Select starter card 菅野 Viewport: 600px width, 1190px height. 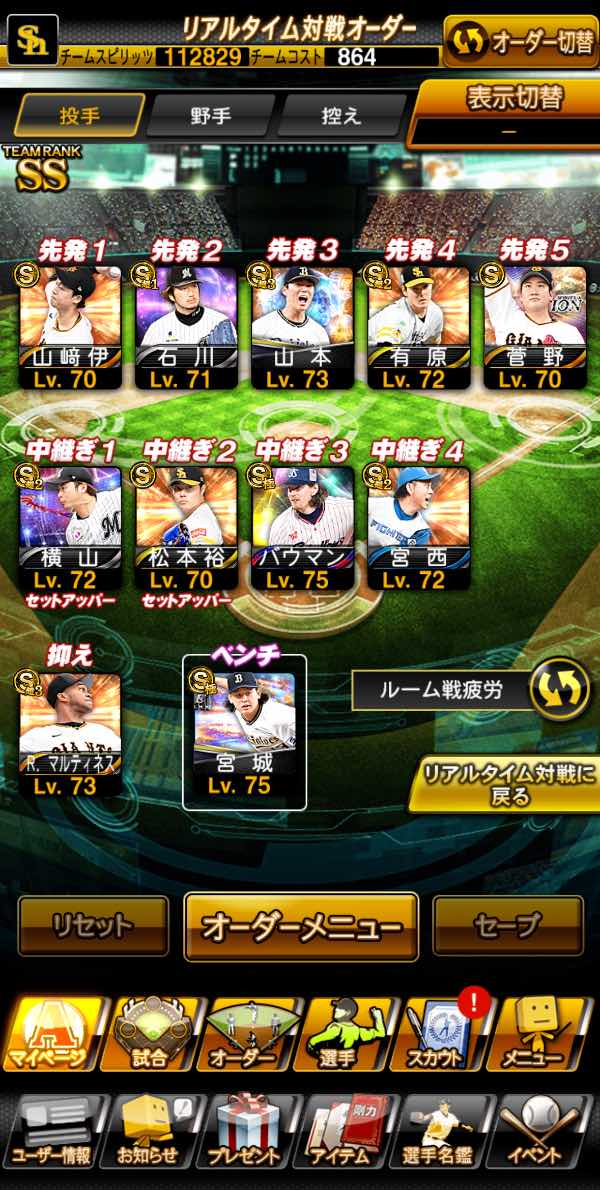click(535, 326)
